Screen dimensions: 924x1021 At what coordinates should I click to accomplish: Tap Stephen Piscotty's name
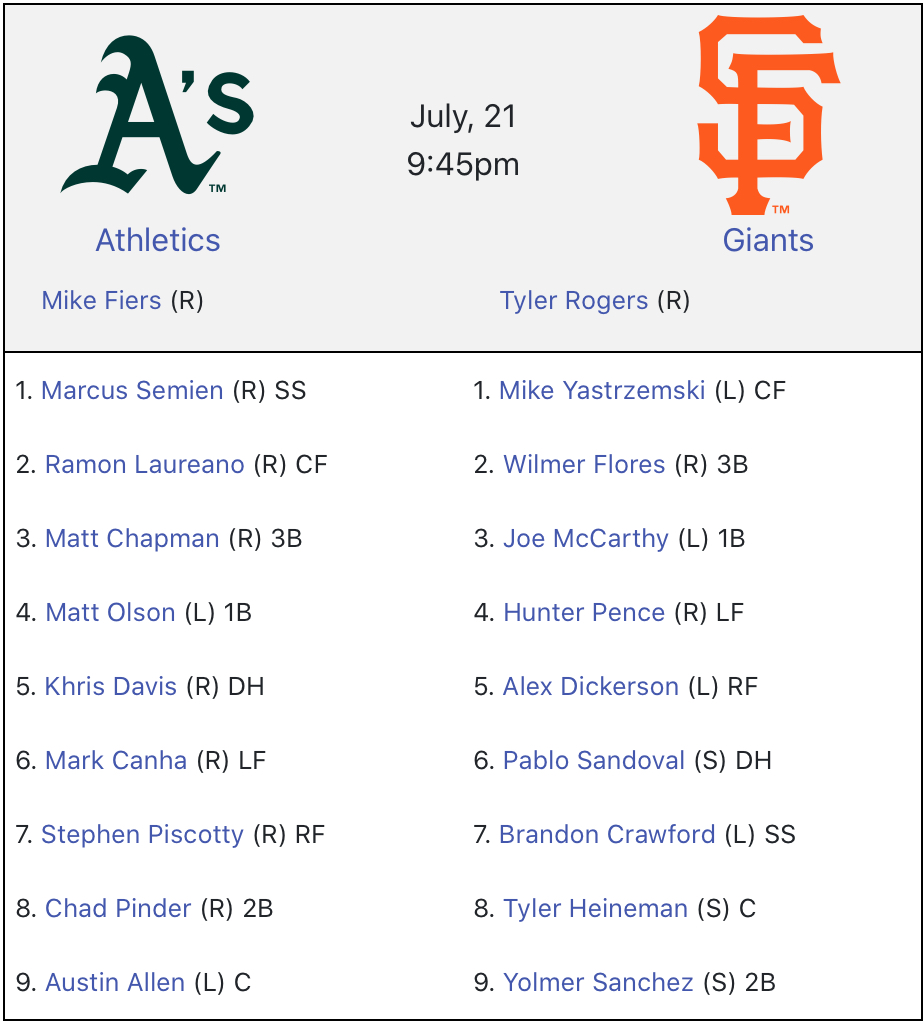[x=142, y=834]
